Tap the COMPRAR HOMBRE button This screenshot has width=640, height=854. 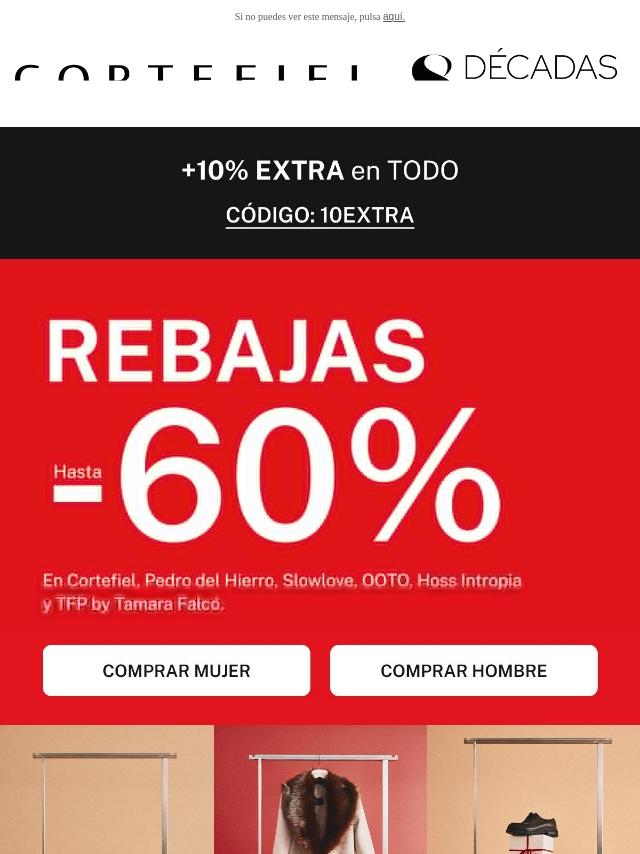point(464,671)
